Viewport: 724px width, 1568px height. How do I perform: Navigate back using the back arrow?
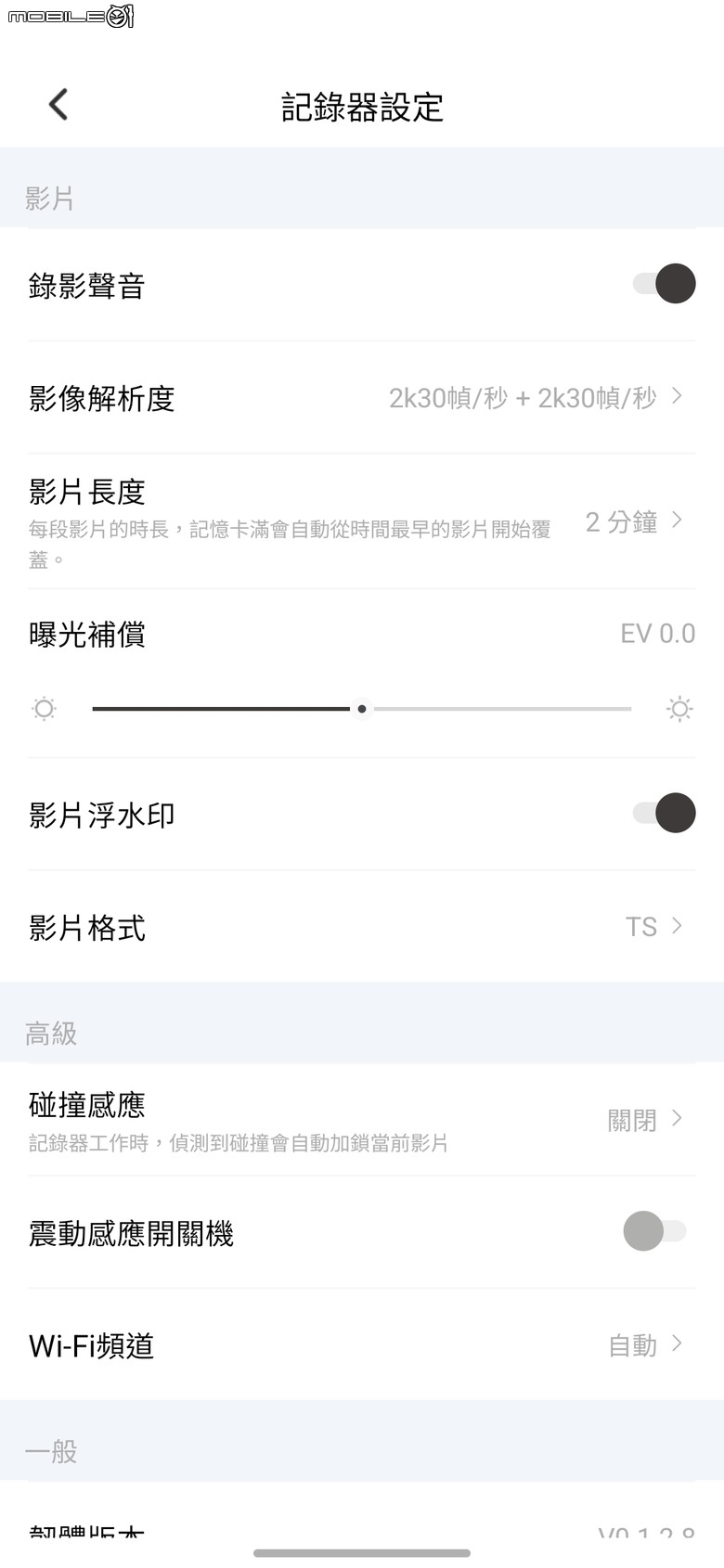point(58,104)
